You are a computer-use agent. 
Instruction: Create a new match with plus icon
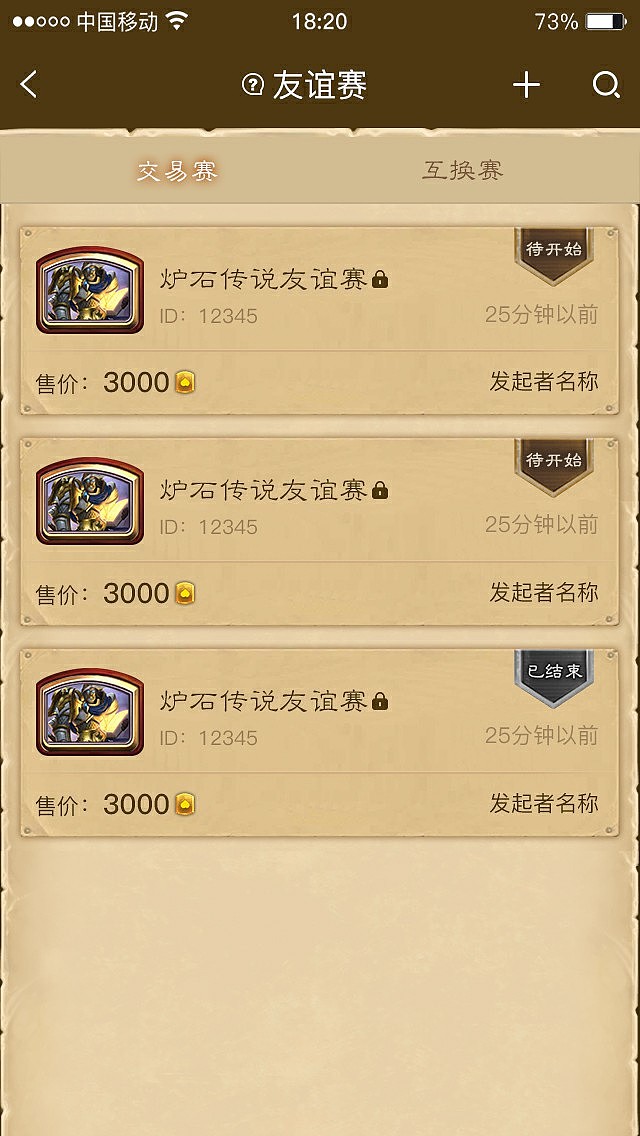pyautogui.click(x=526, y=85)
